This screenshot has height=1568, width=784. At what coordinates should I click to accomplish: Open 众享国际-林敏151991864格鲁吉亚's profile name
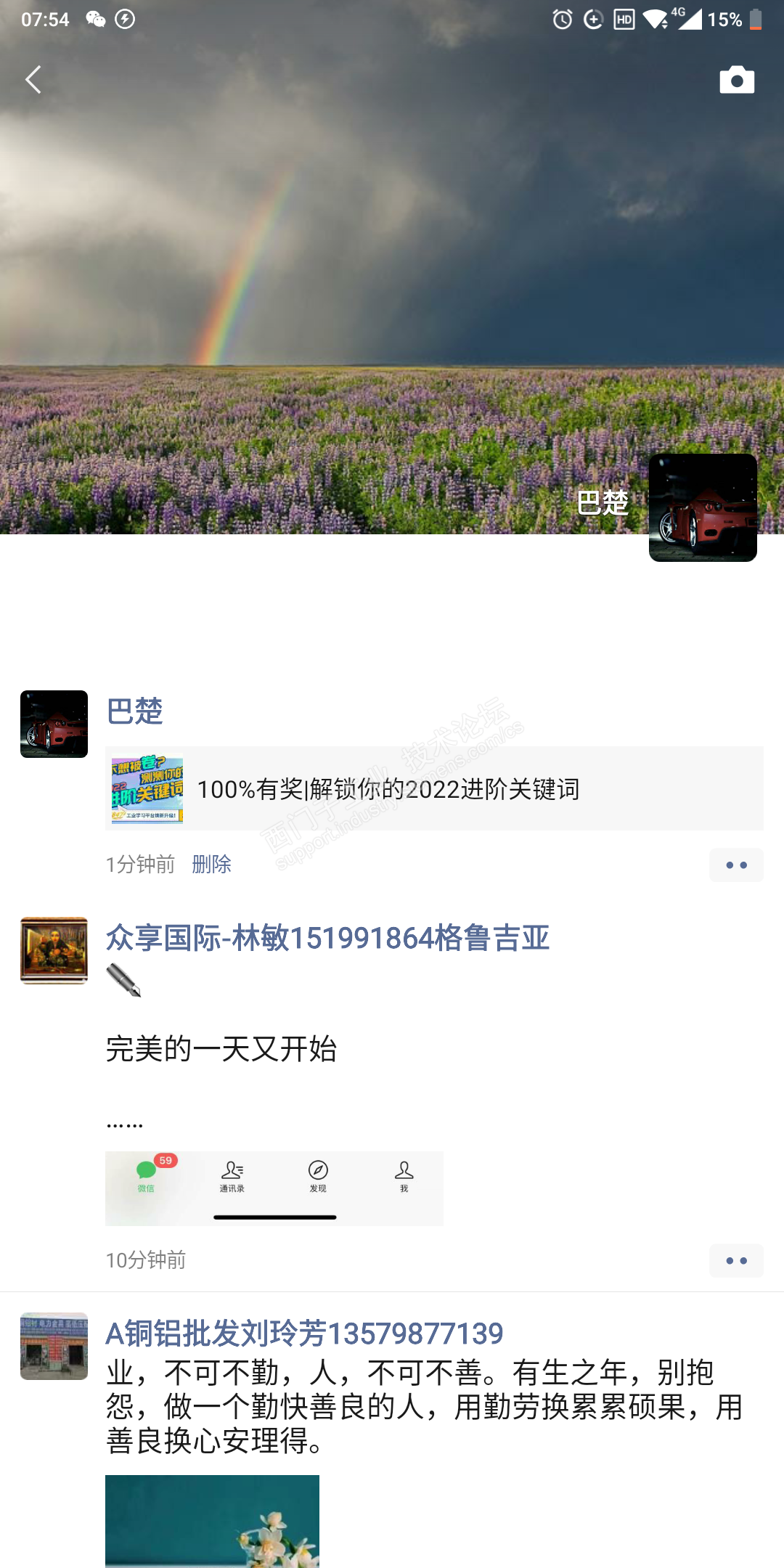point(327,938)
